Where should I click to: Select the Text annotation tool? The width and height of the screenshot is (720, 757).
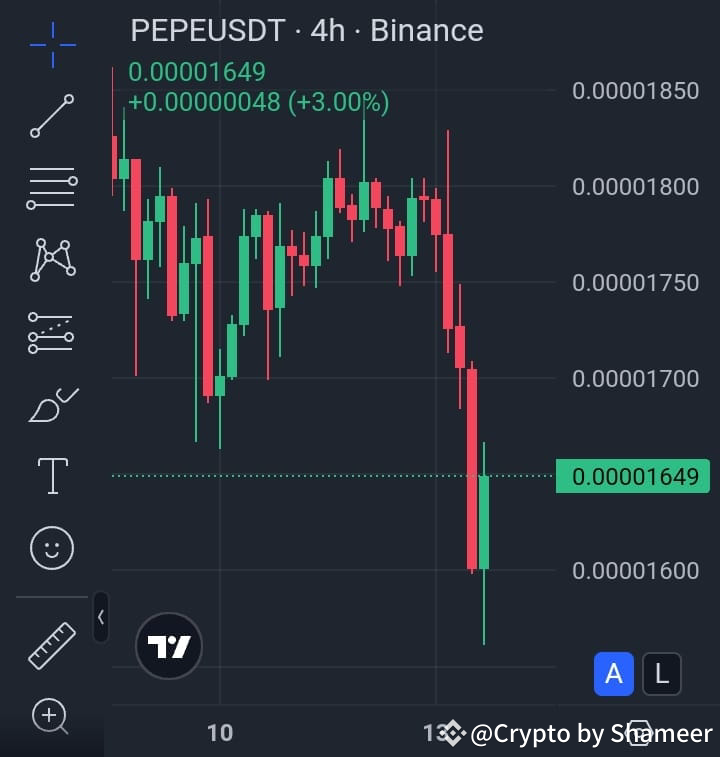point(52,476)
